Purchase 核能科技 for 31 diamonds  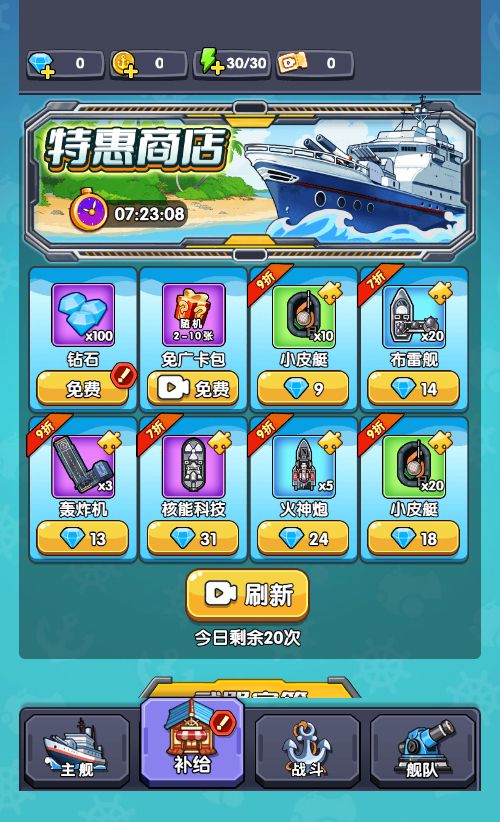click(193, 538)
